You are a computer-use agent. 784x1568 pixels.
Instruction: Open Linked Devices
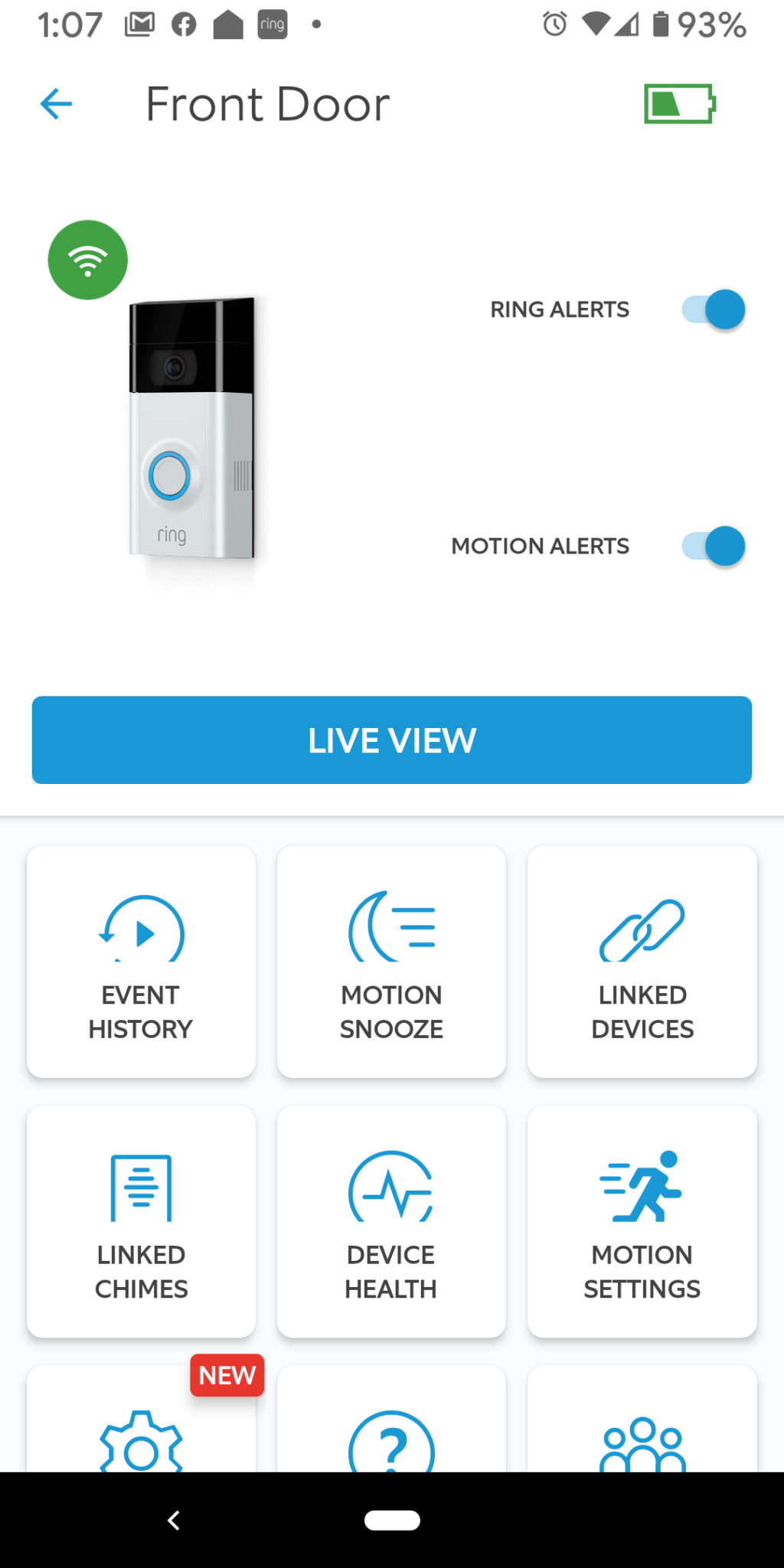pyautogui.click(x=642, y=962)
